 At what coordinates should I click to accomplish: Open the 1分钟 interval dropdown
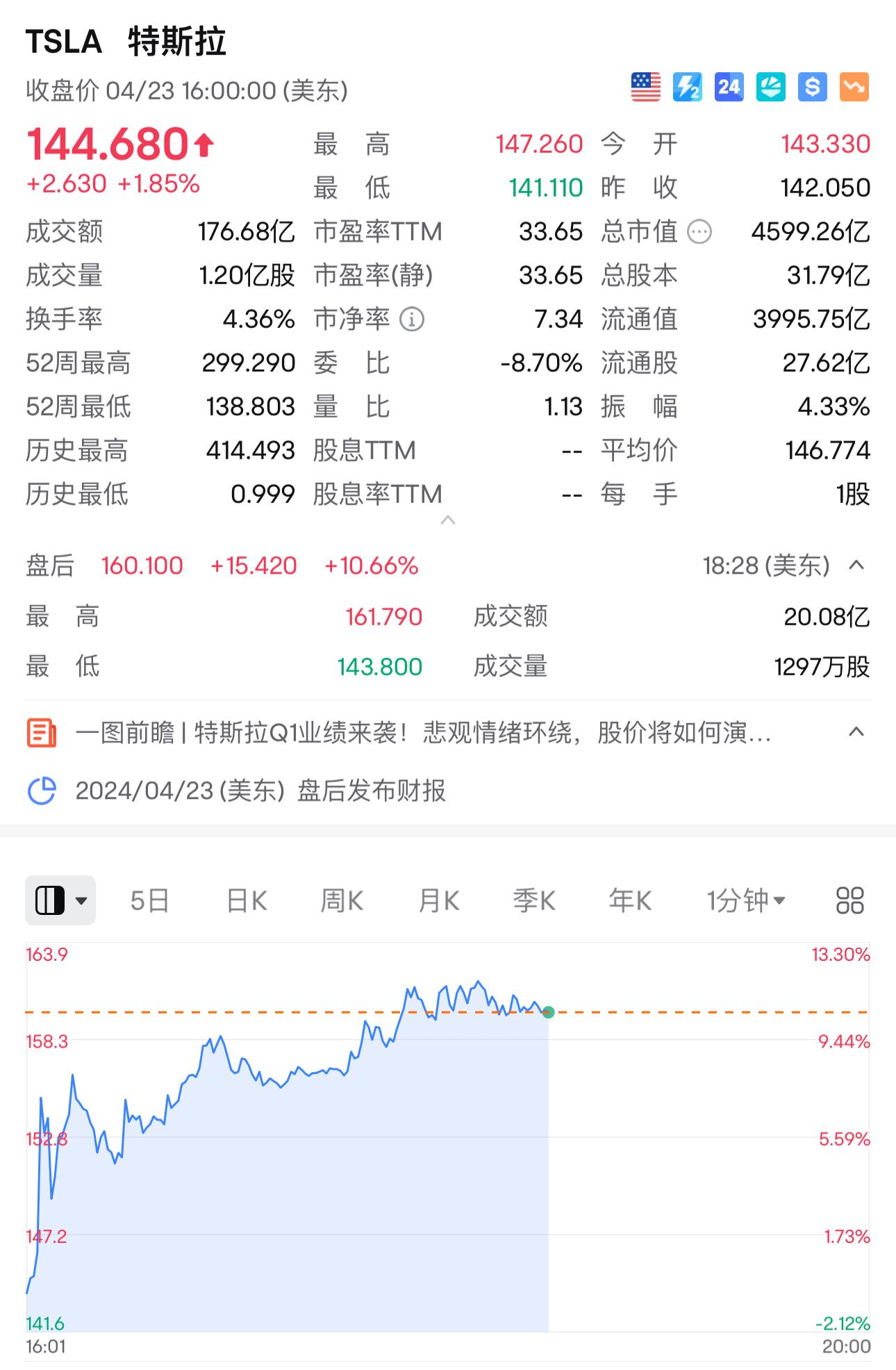coord(745,900)
